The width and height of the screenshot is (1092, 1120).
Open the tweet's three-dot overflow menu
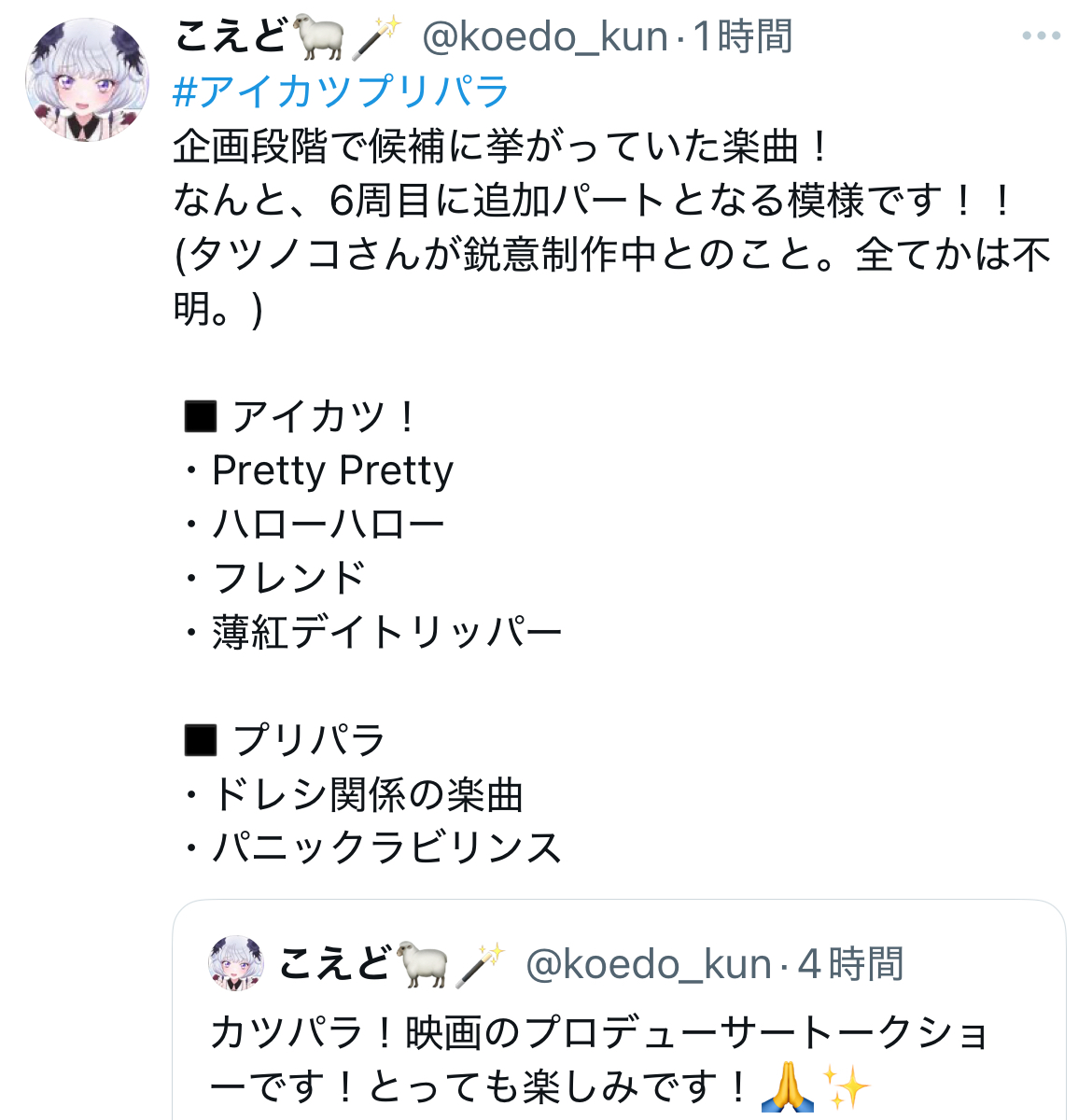1041,36
